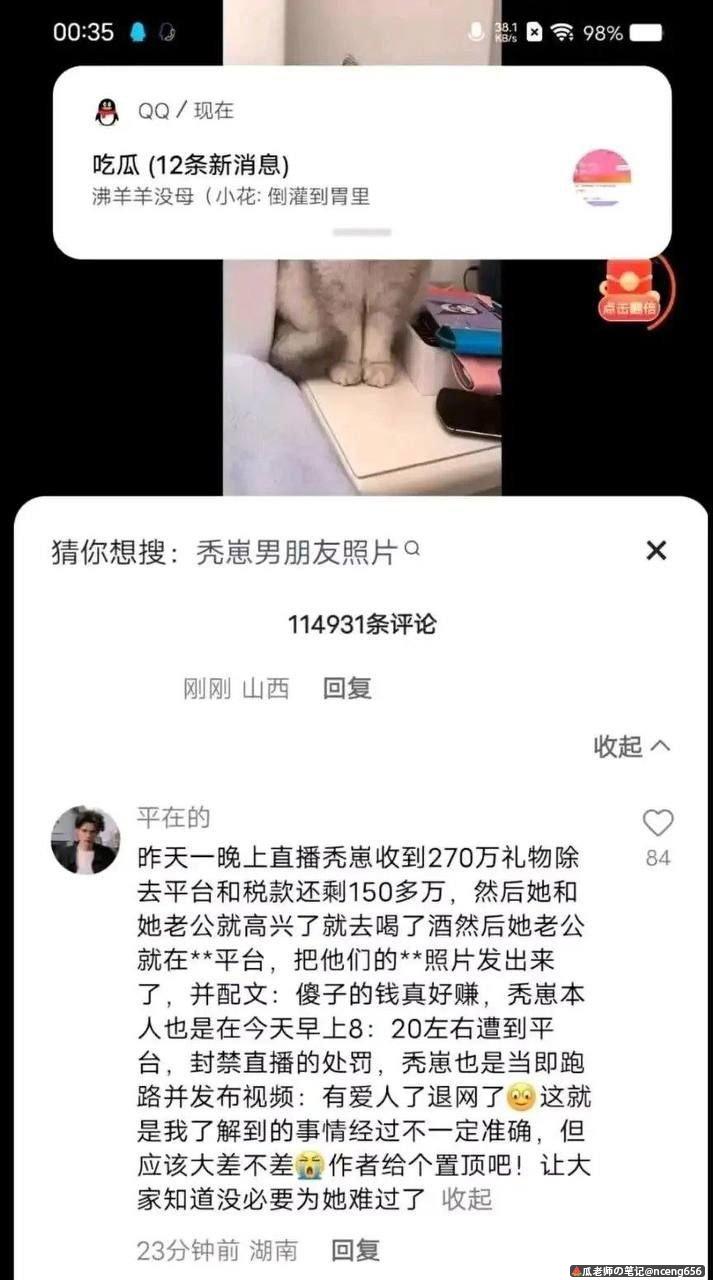Close the comments panel
This screenshot has height=1280, width=713.
click(x=656, y=550)
